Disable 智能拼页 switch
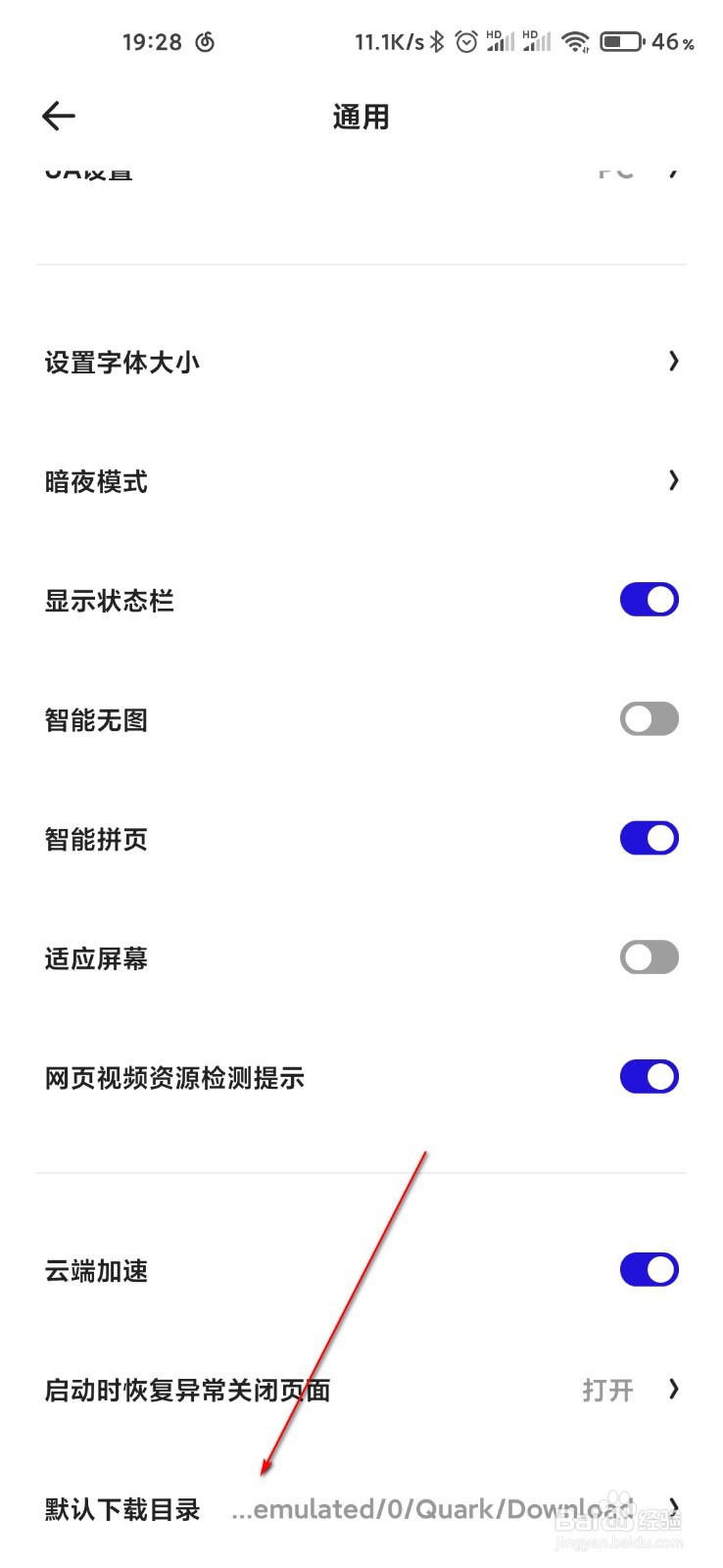This screenshot has width=723, height=1568. click(649, 839)
